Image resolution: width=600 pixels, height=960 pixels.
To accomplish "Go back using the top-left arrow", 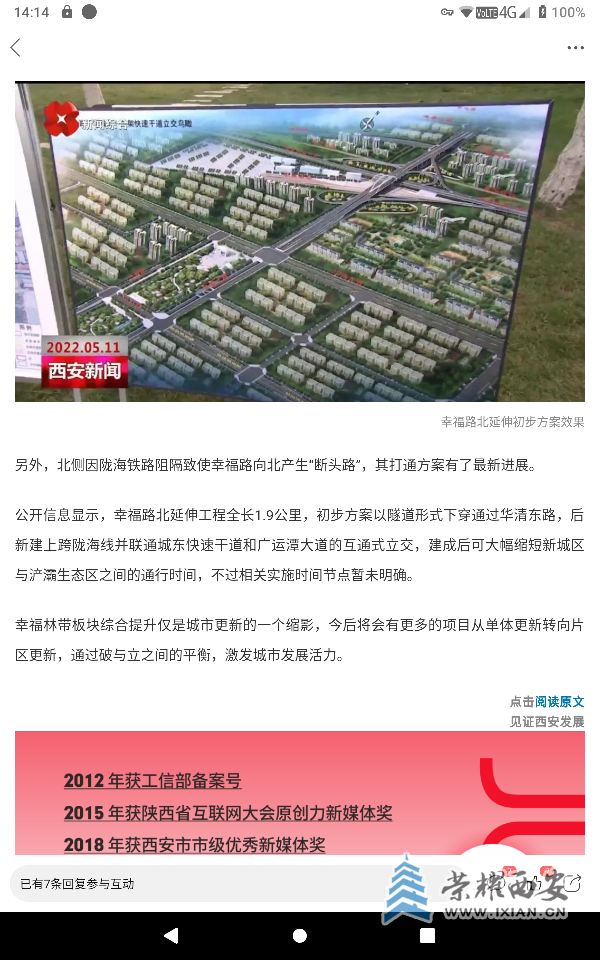I will 16,47.
